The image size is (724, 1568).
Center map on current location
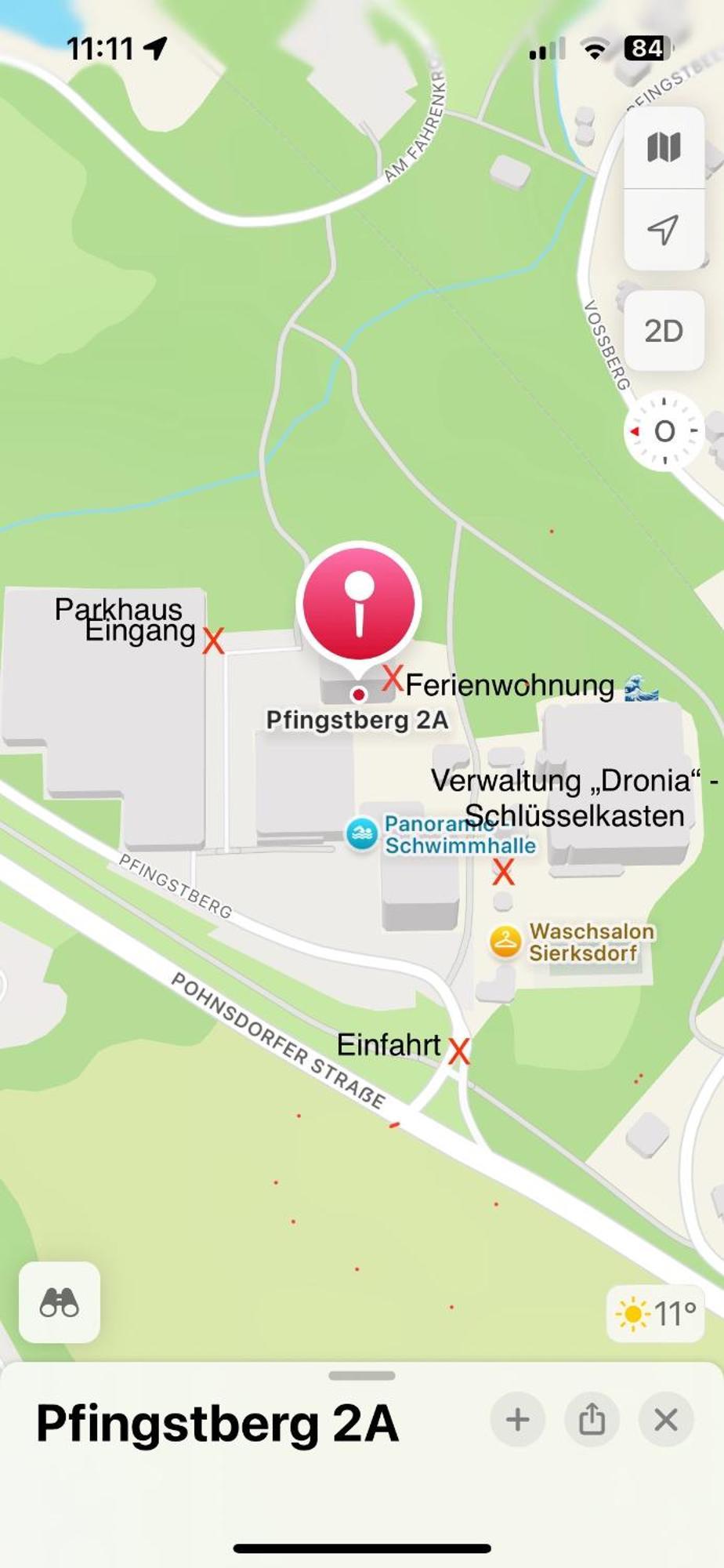pos(664,230)
